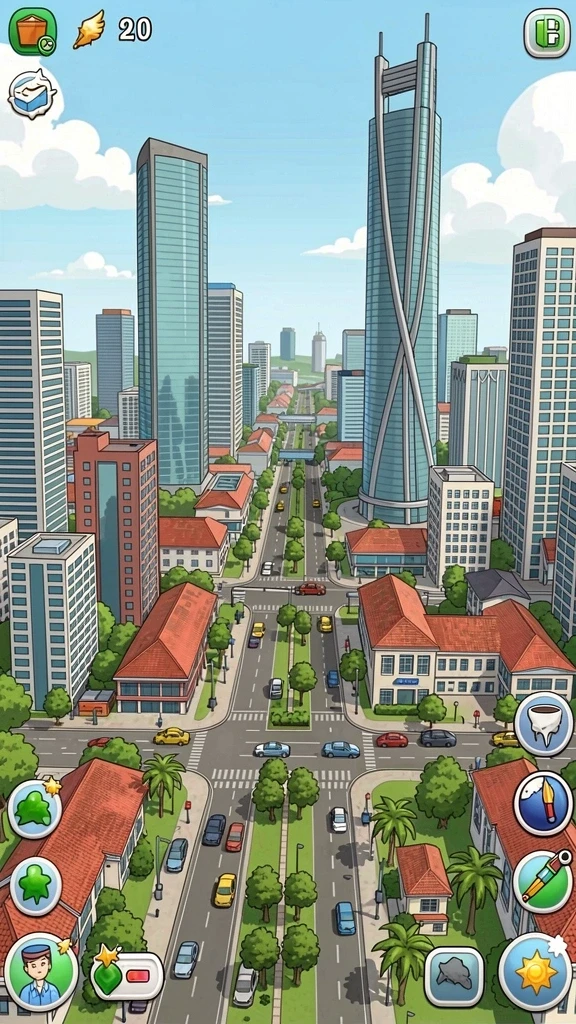This screenshot has width=576, height=1024.
Task: Open the orange crate button
Action: click(33, 31)
